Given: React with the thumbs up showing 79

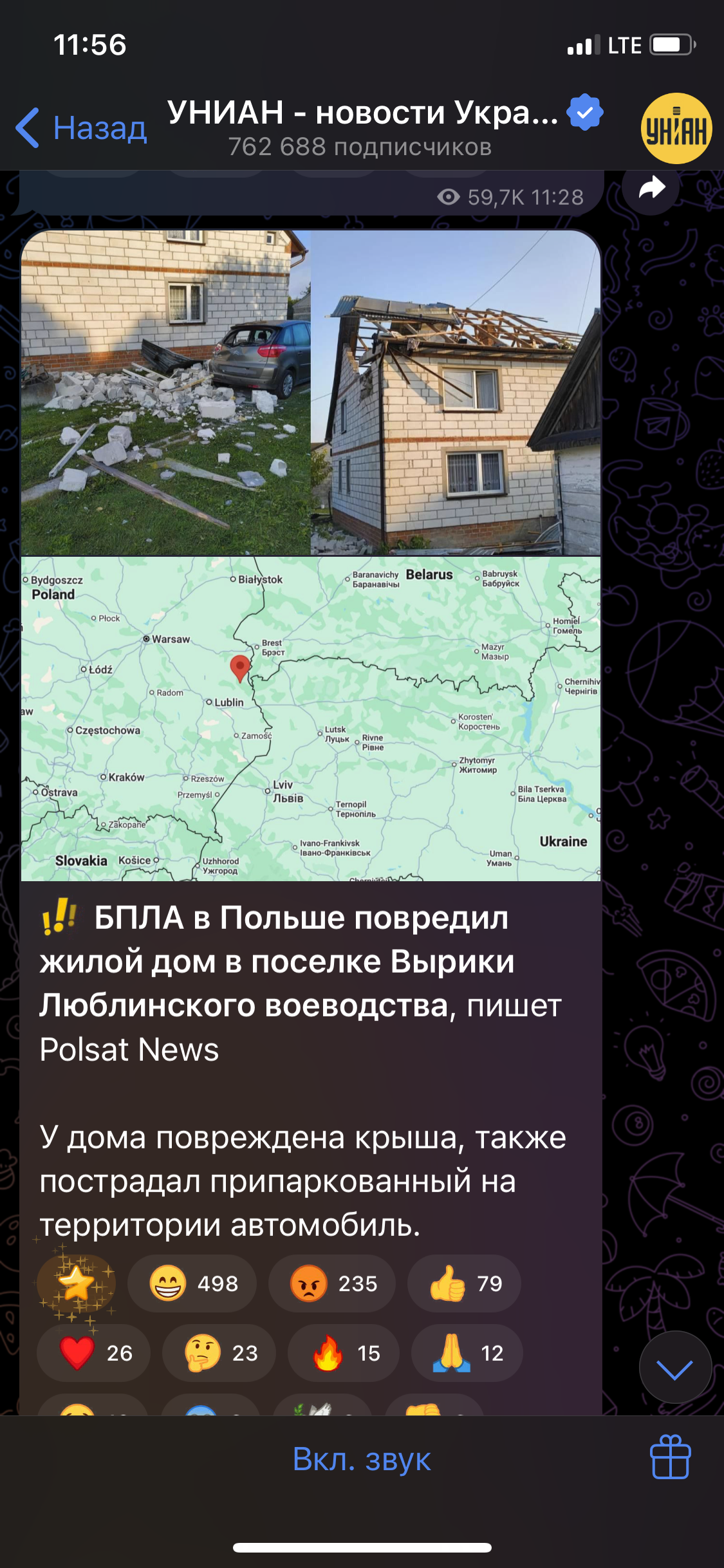Looking at the screenshot, I should (x=464, y=1283).
